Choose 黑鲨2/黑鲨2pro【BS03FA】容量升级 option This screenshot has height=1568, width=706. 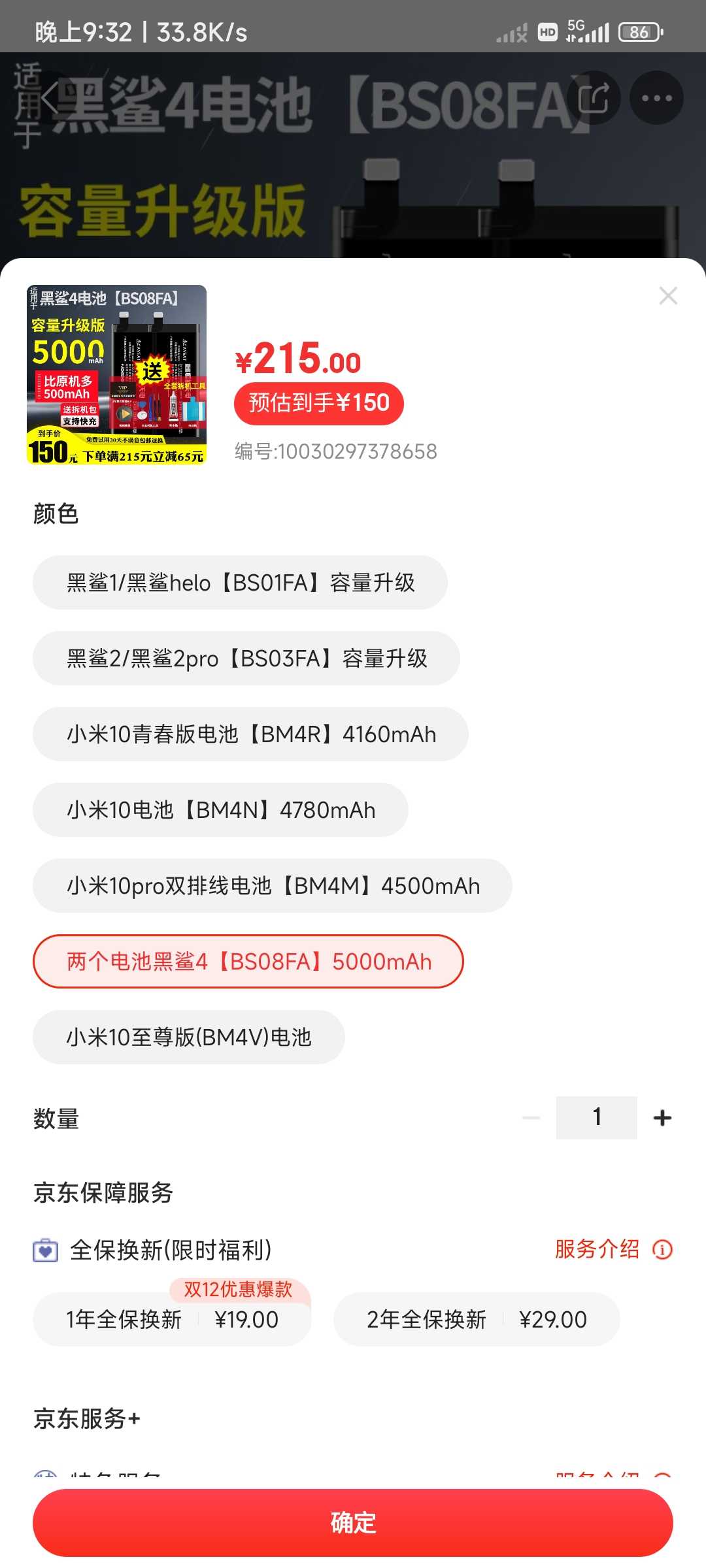(246, 659)
